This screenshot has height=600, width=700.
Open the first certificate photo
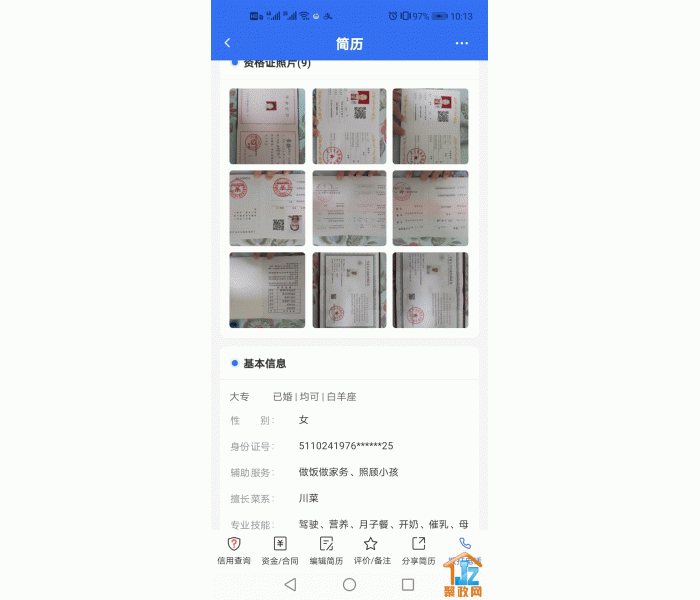pyautogui.click(x=267, y=126)
